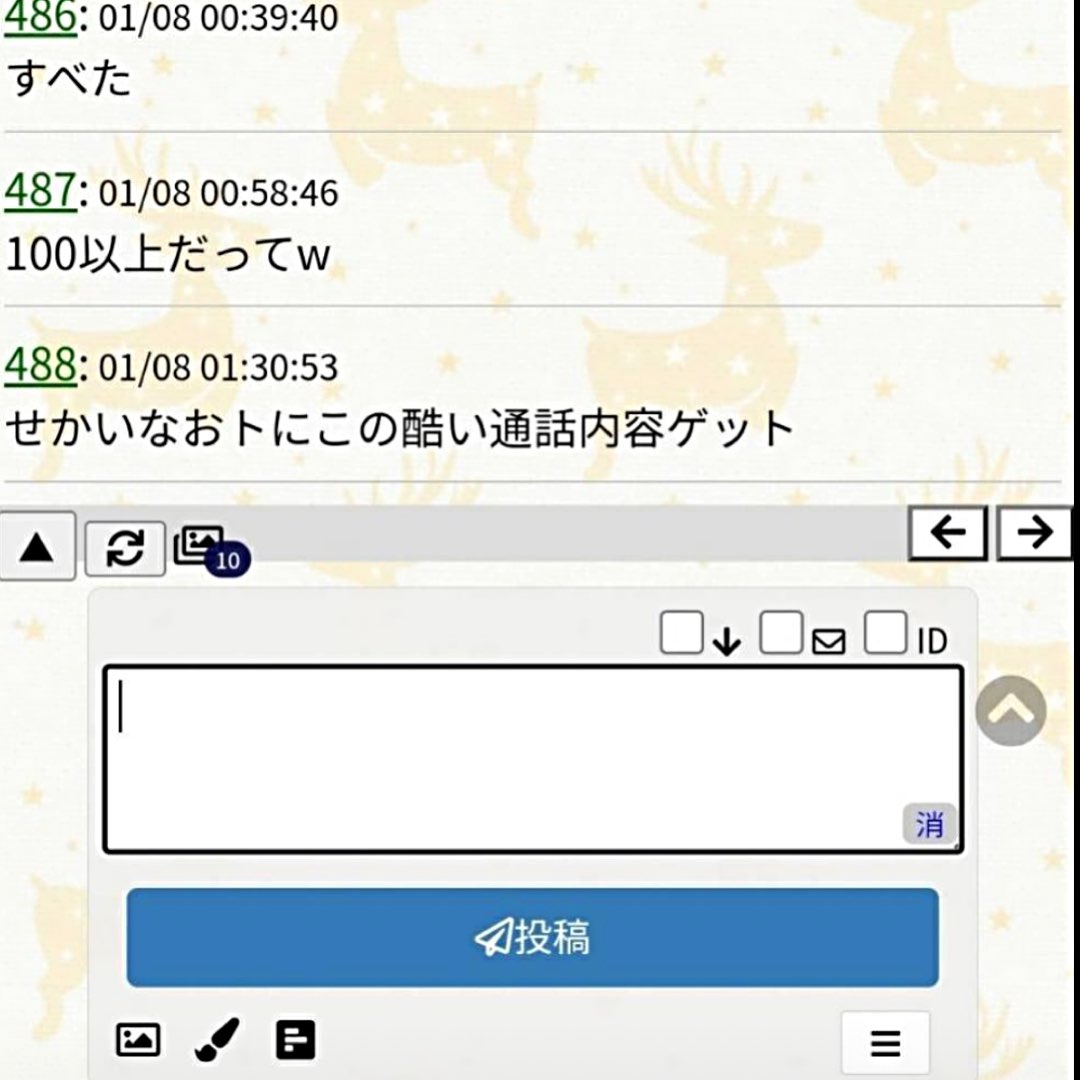Go to the previous page with left arrow
This screenshot has width=1080, height=1080.
tap(948, 532)
